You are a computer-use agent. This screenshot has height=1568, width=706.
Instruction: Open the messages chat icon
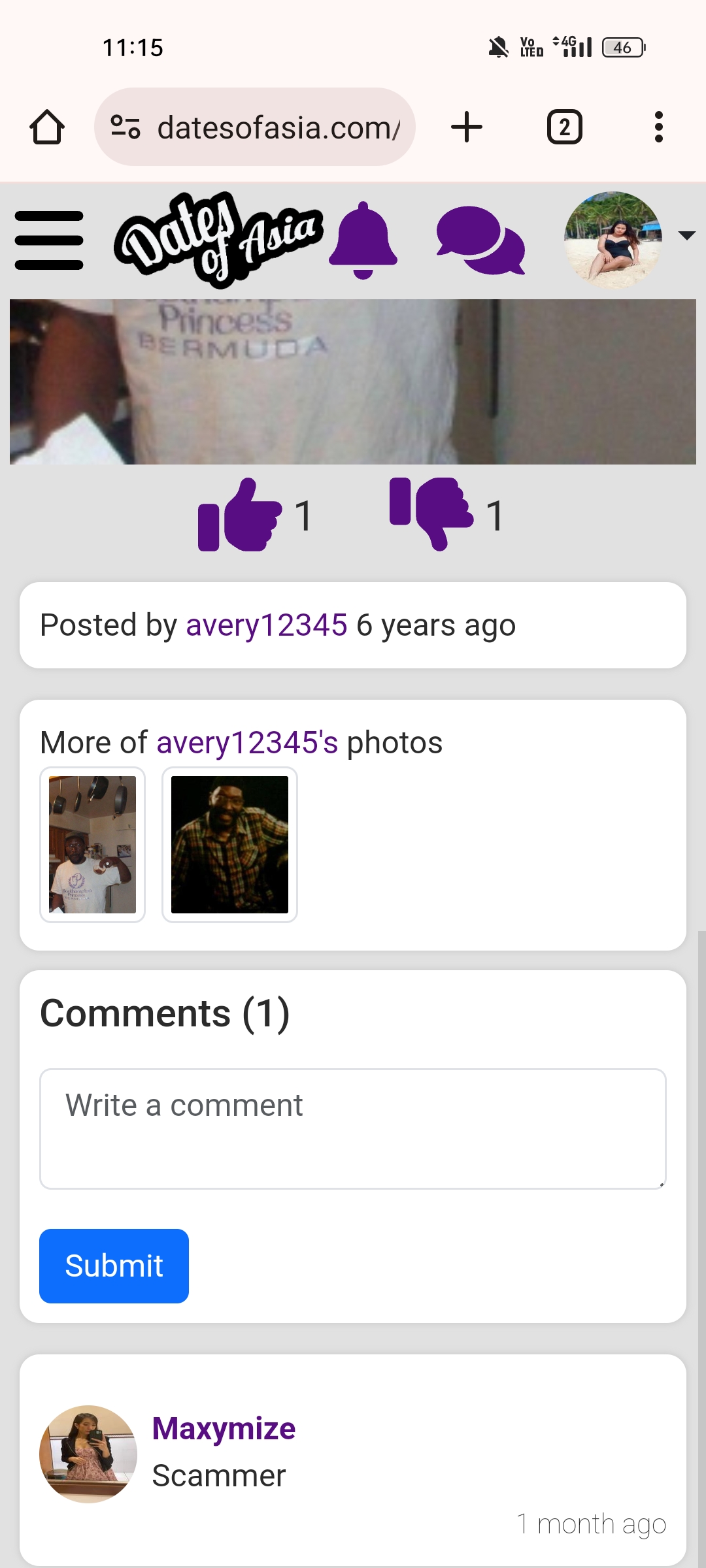[x=480, y=240]
